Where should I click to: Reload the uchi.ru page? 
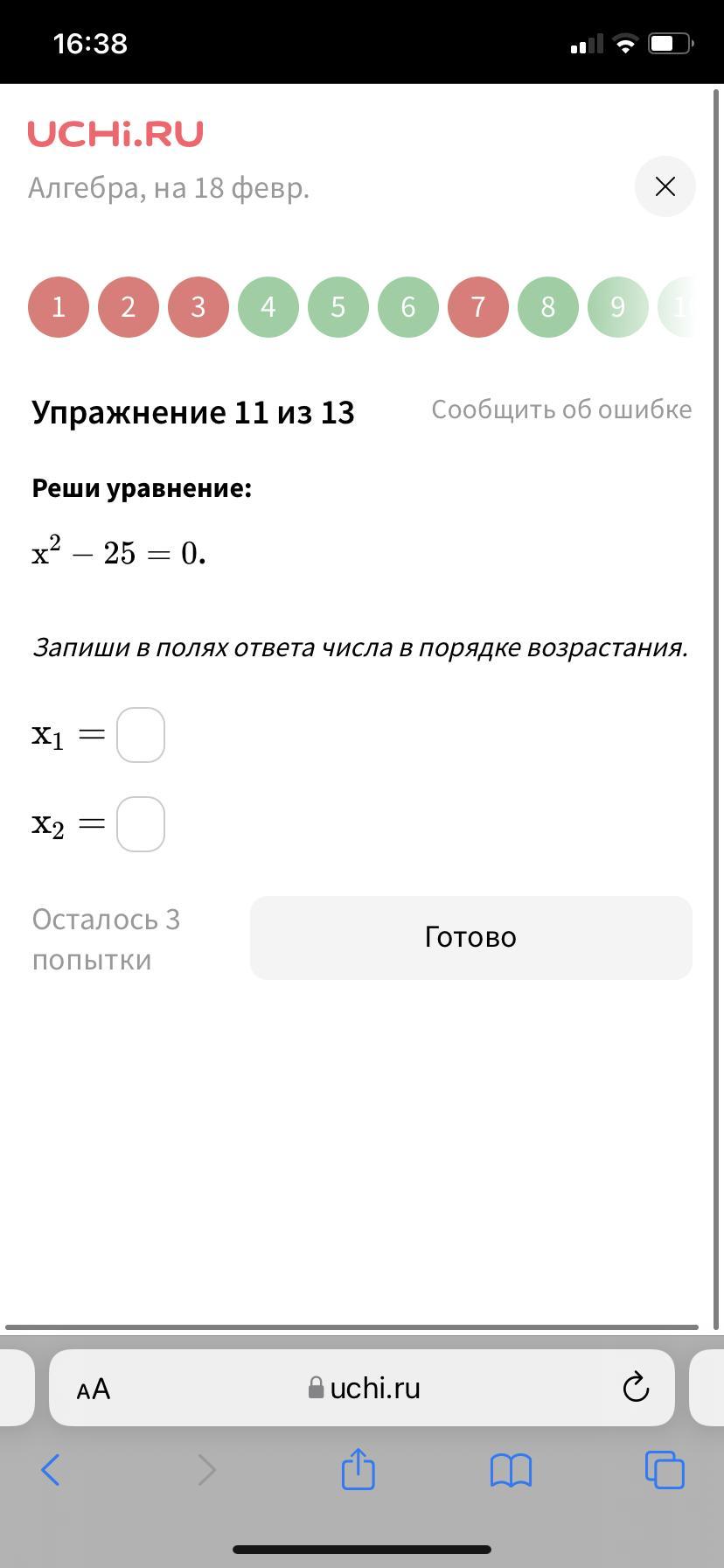coord(636,1388)
